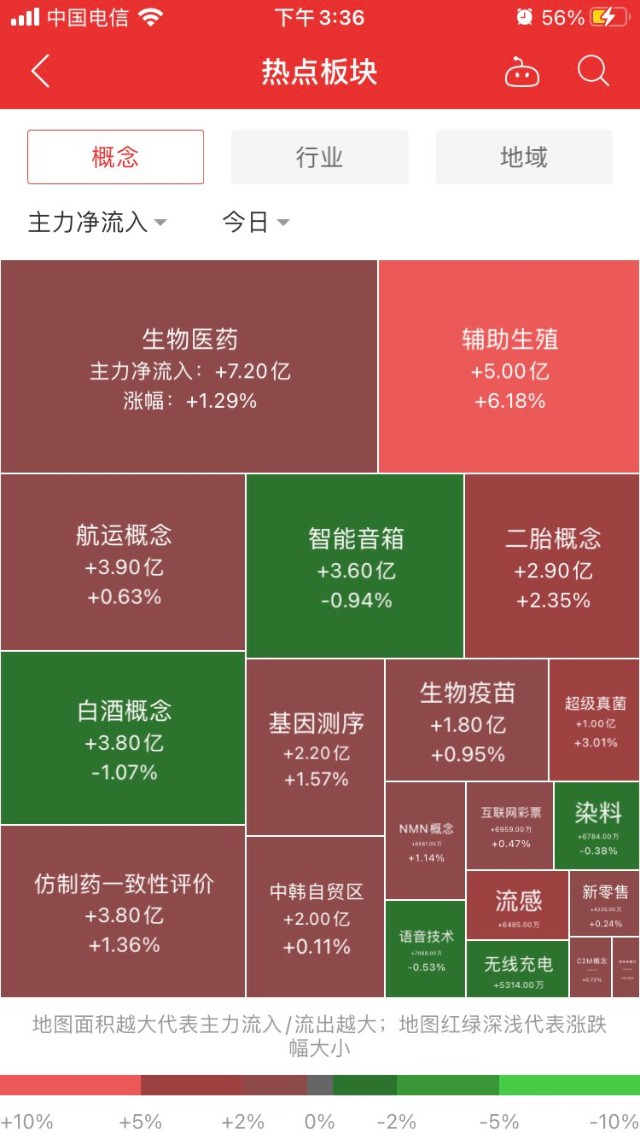This screenshot has height=1138, width=640.
Task: Open the 生物疫苗 tile
Action: 467,719
